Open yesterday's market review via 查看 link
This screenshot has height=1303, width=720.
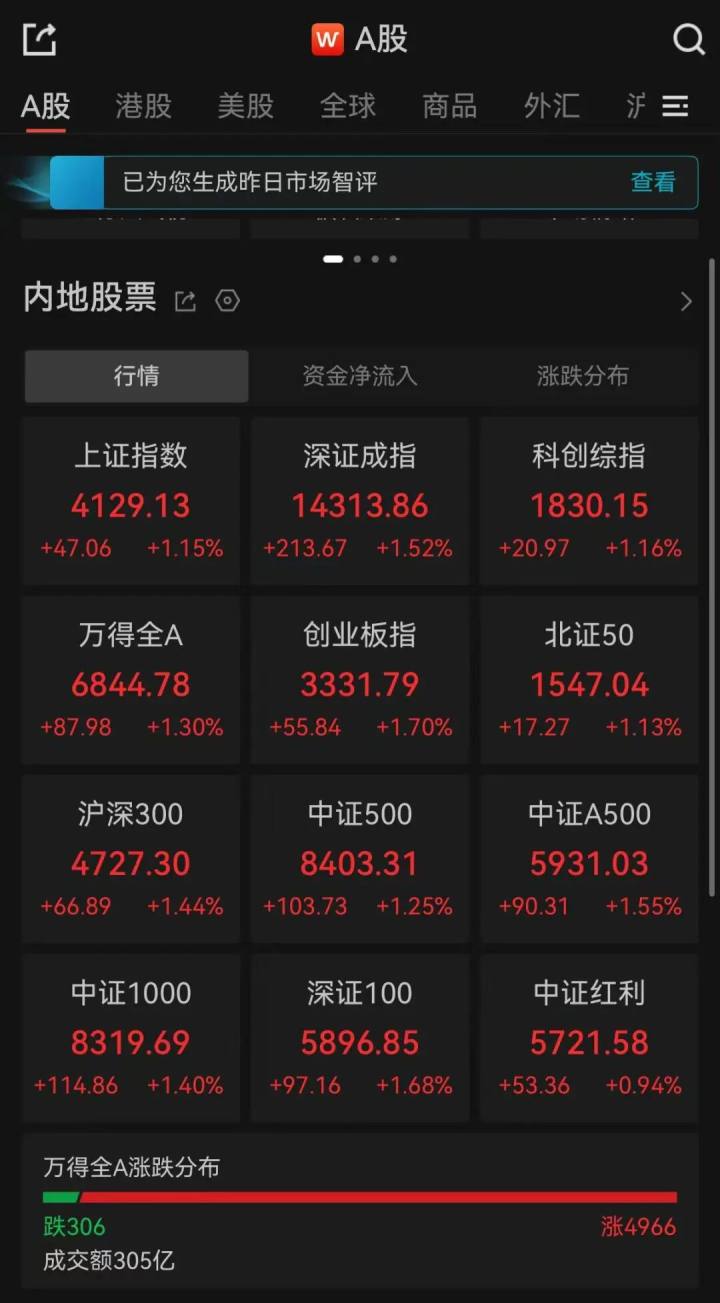click(x=652, y=183)
